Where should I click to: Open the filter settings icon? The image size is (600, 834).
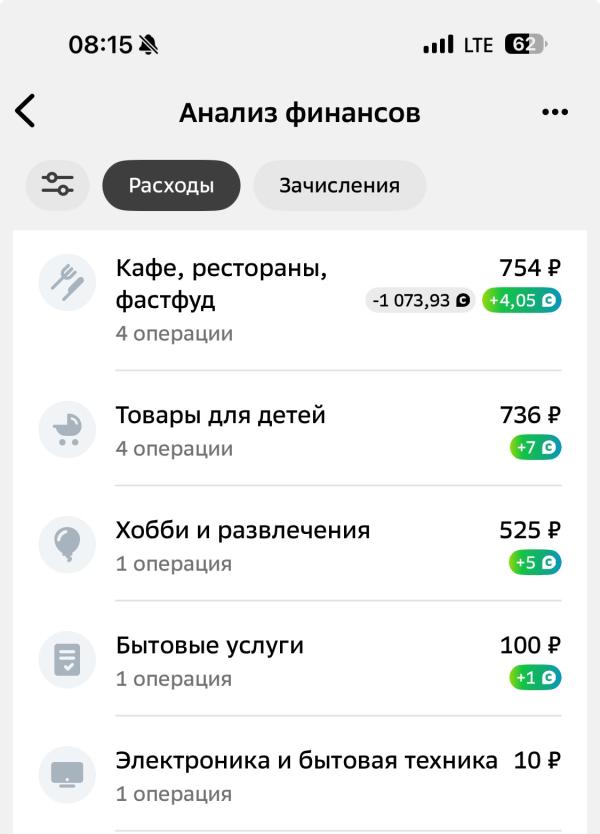tap(57, 185)
